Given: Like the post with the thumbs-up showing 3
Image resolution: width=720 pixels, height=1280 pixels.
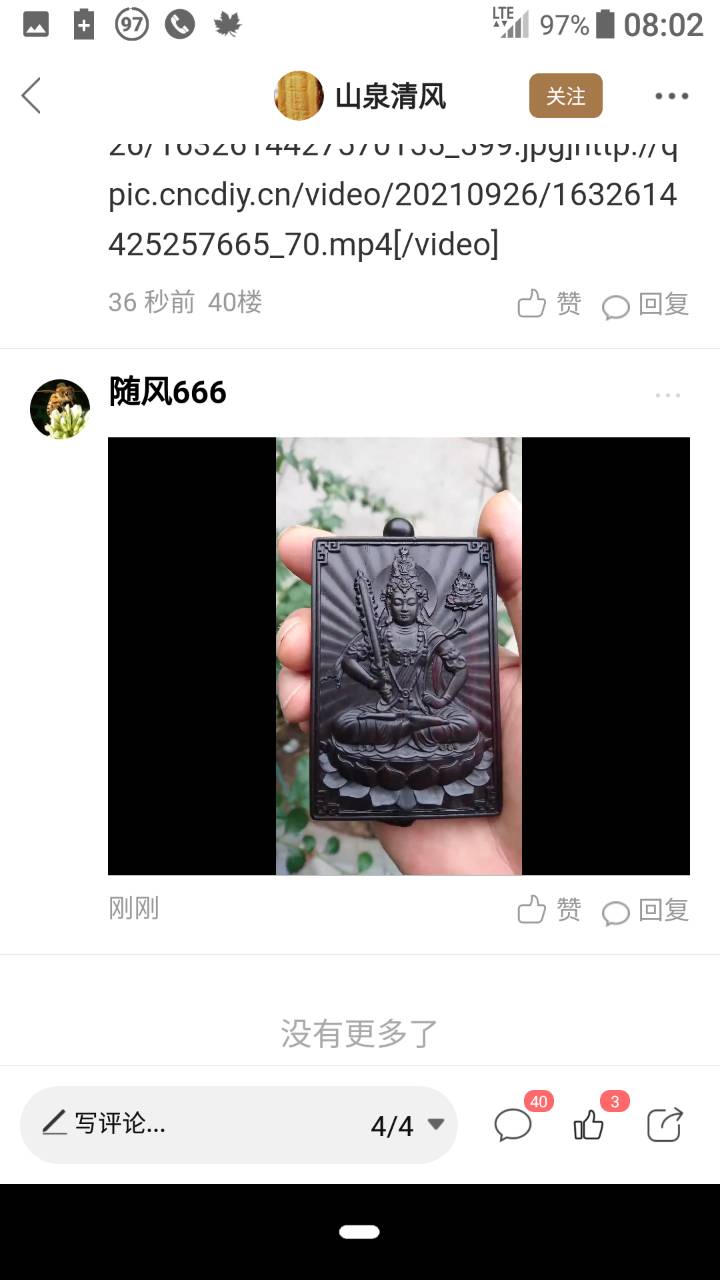Looking at the screenshot, I should pyautogui.click(x=589, y=1124).
